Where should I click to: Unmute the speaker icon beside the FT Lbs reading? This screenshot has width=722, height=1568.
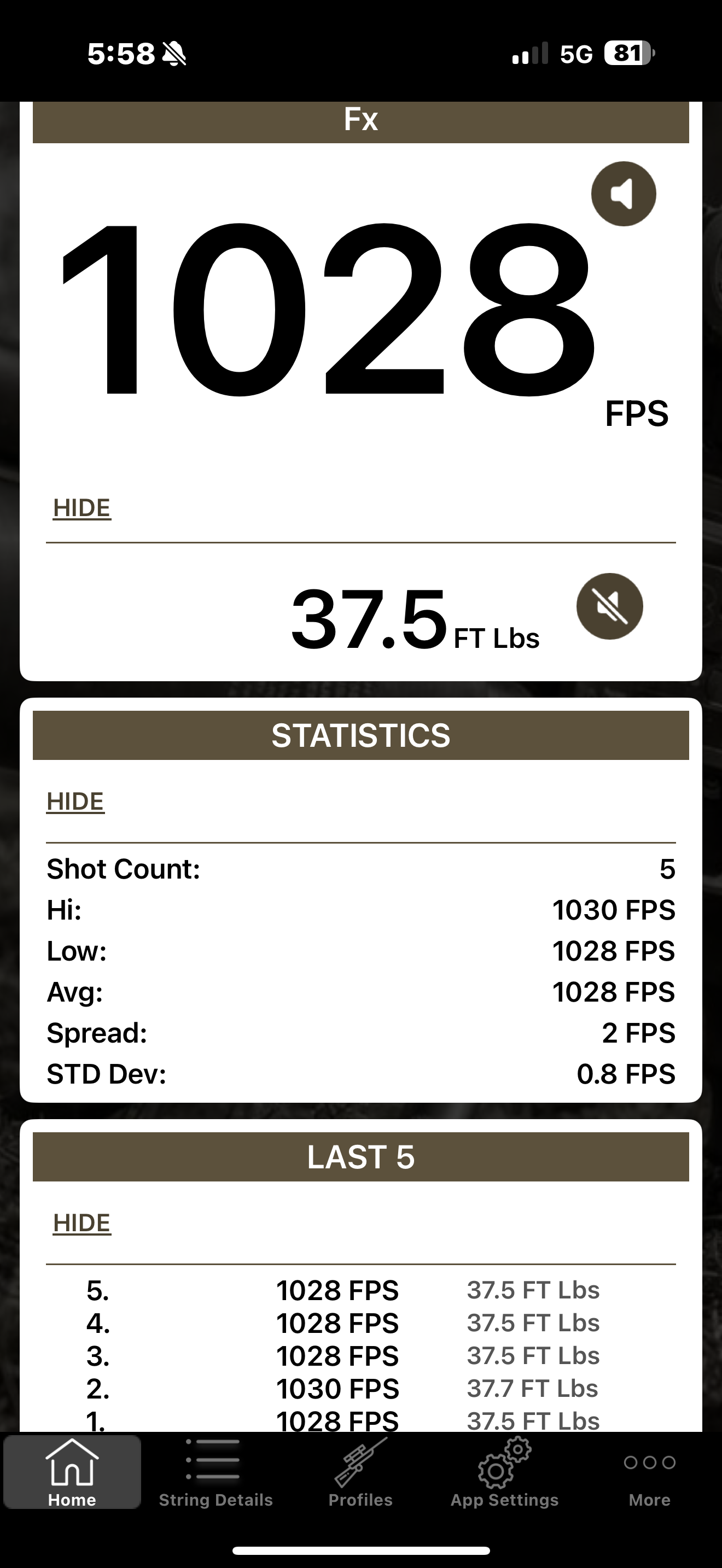609,606
